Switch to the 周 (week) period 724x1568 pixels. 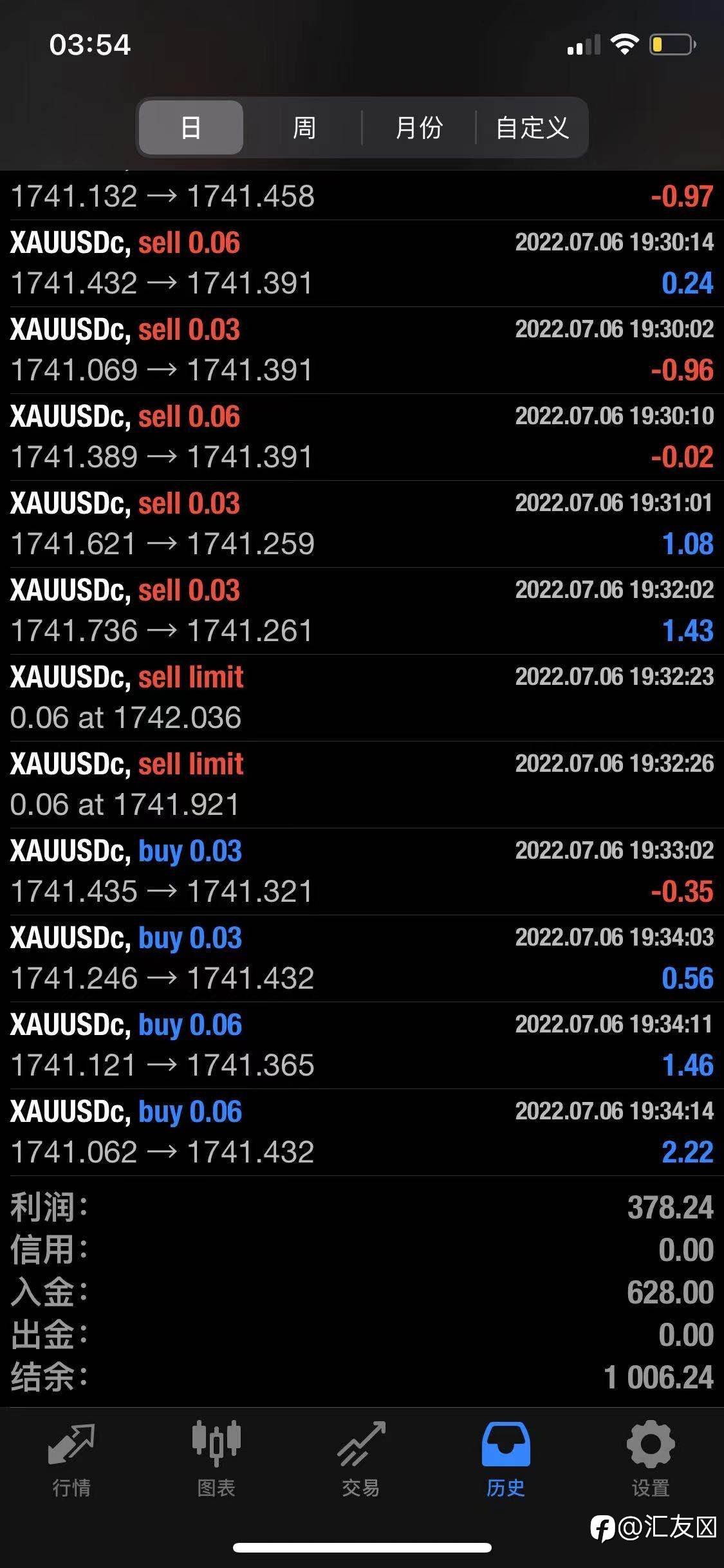pyautogui.click(x=304, y=127)
